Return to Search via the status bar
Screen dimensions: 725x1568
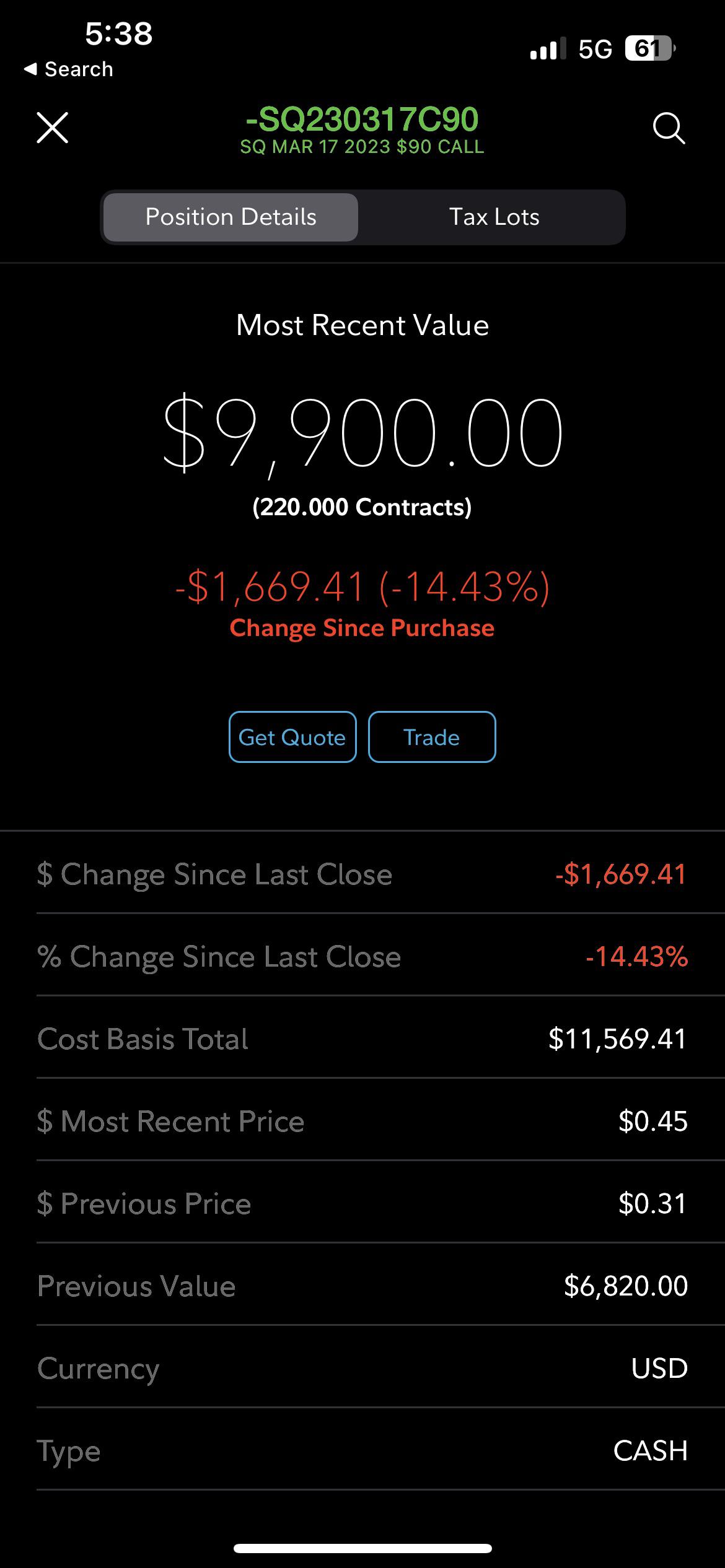(69, 69)
